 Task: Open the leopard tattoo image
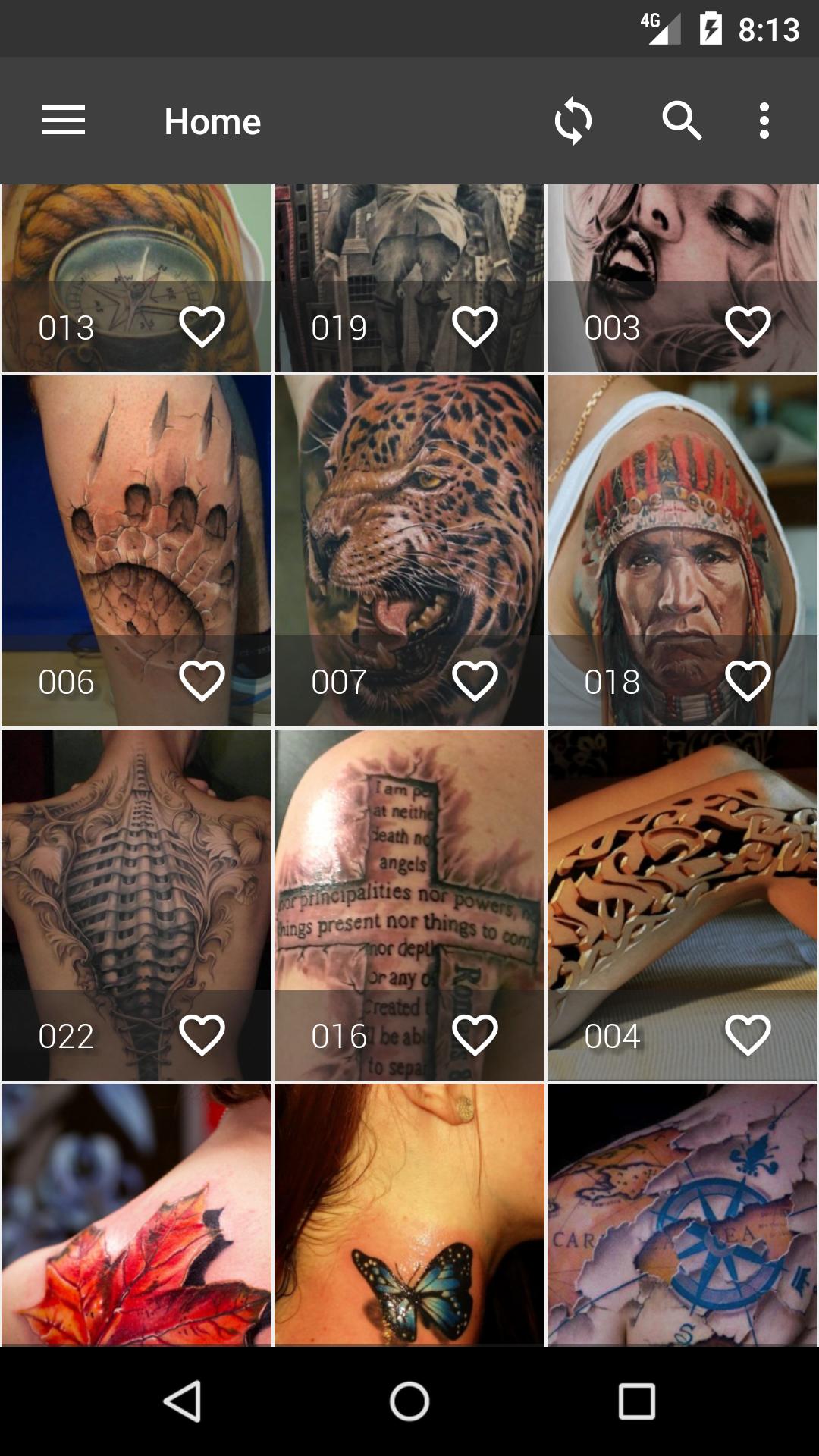pyautogui.click(x=409, y=531)
